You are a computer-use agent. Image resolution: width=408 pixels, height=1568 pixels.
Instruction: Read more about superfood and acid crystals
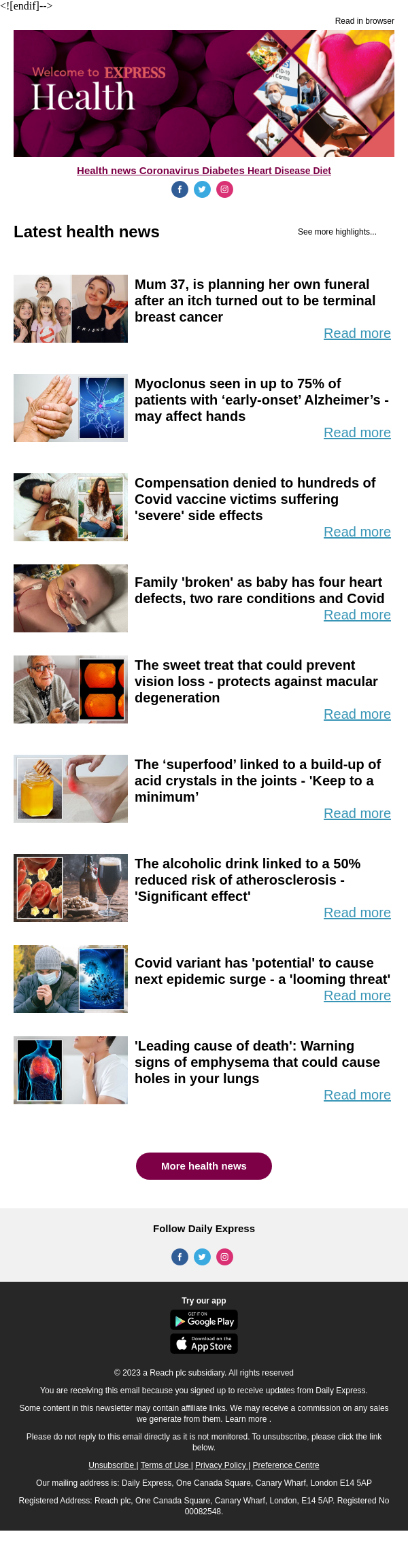[x=357, y=813]
